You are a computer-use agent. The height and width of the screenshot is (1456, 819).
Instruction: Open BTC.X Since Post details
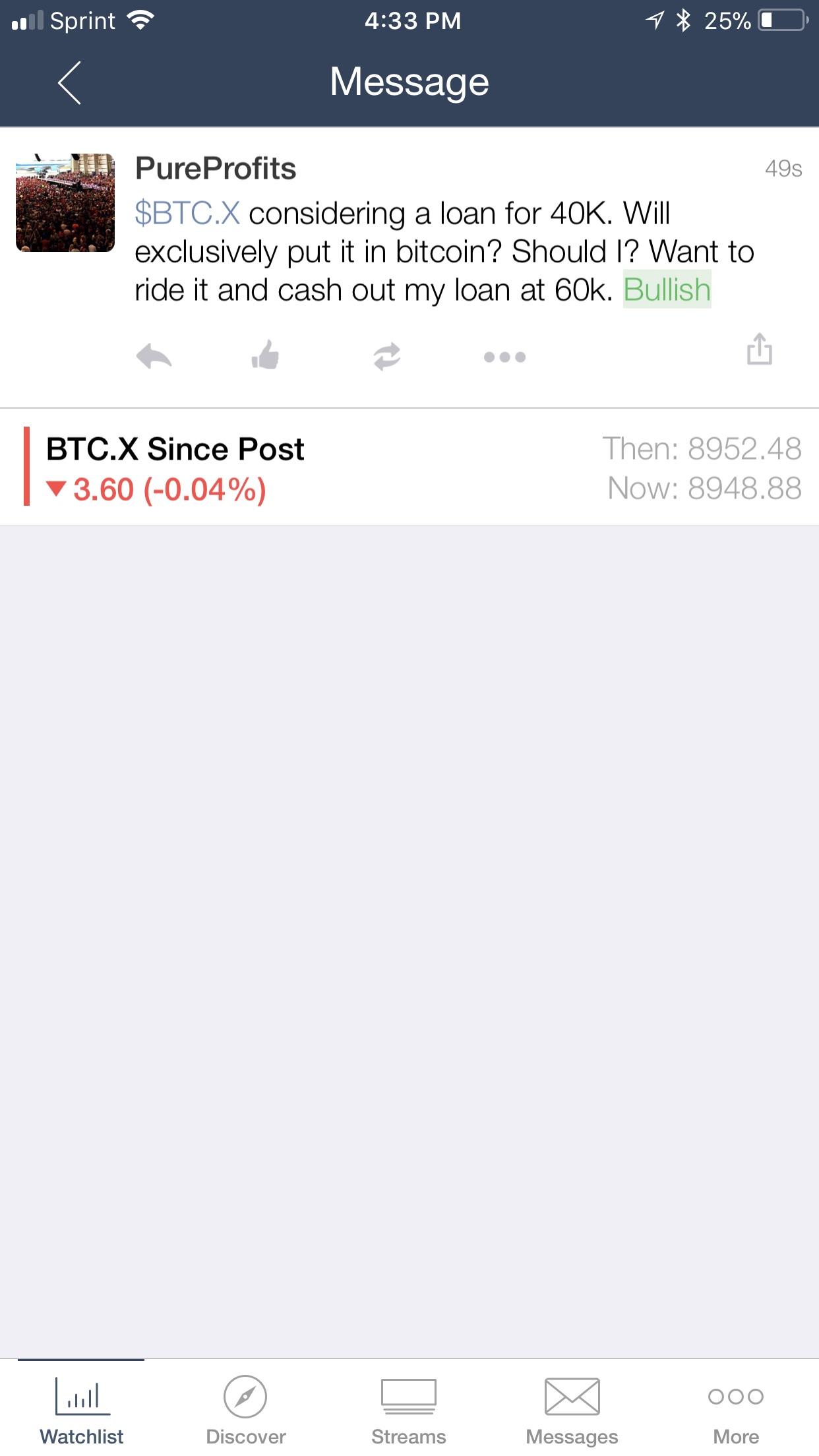(x=409, y=468)
